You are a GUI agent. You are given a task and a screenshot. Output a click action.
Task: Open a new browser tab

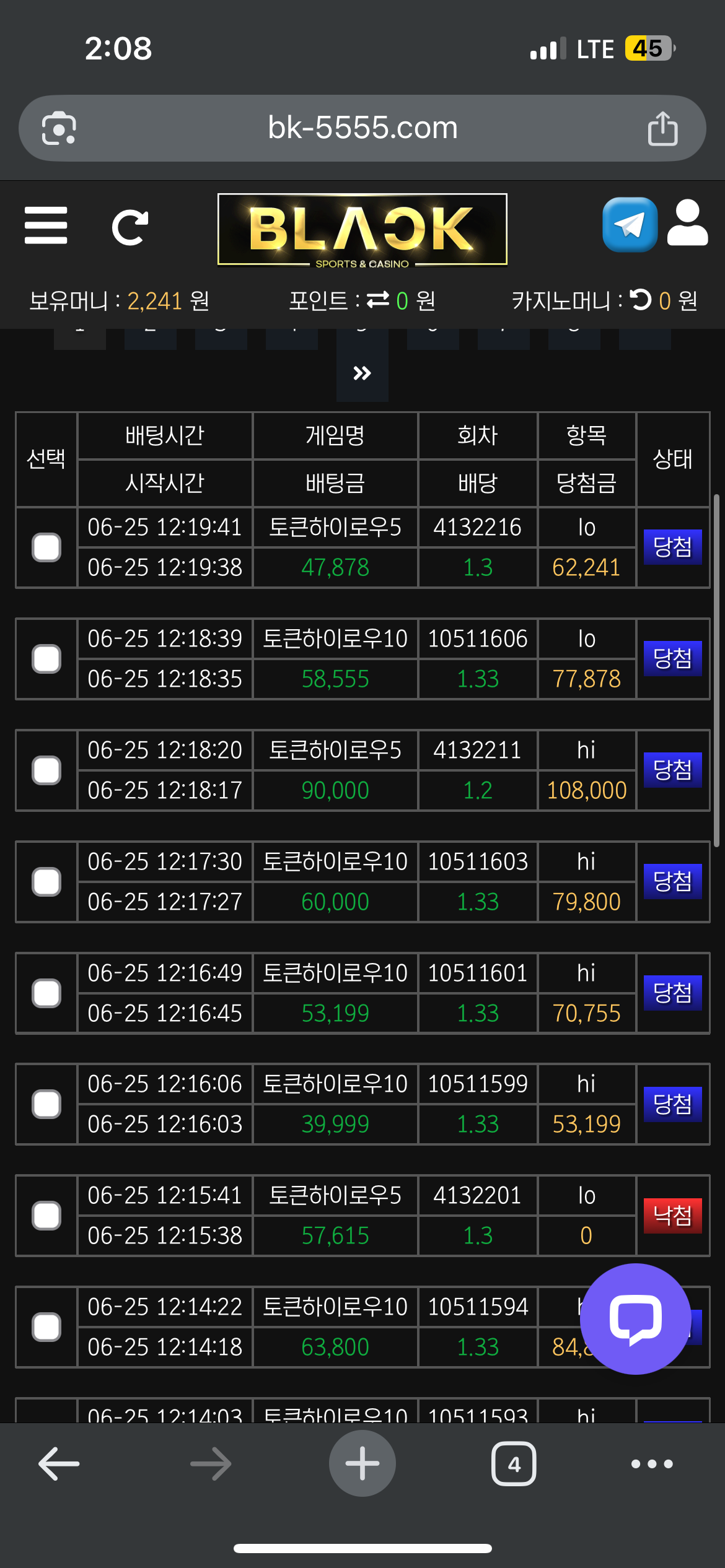(x=362, y=1464)
